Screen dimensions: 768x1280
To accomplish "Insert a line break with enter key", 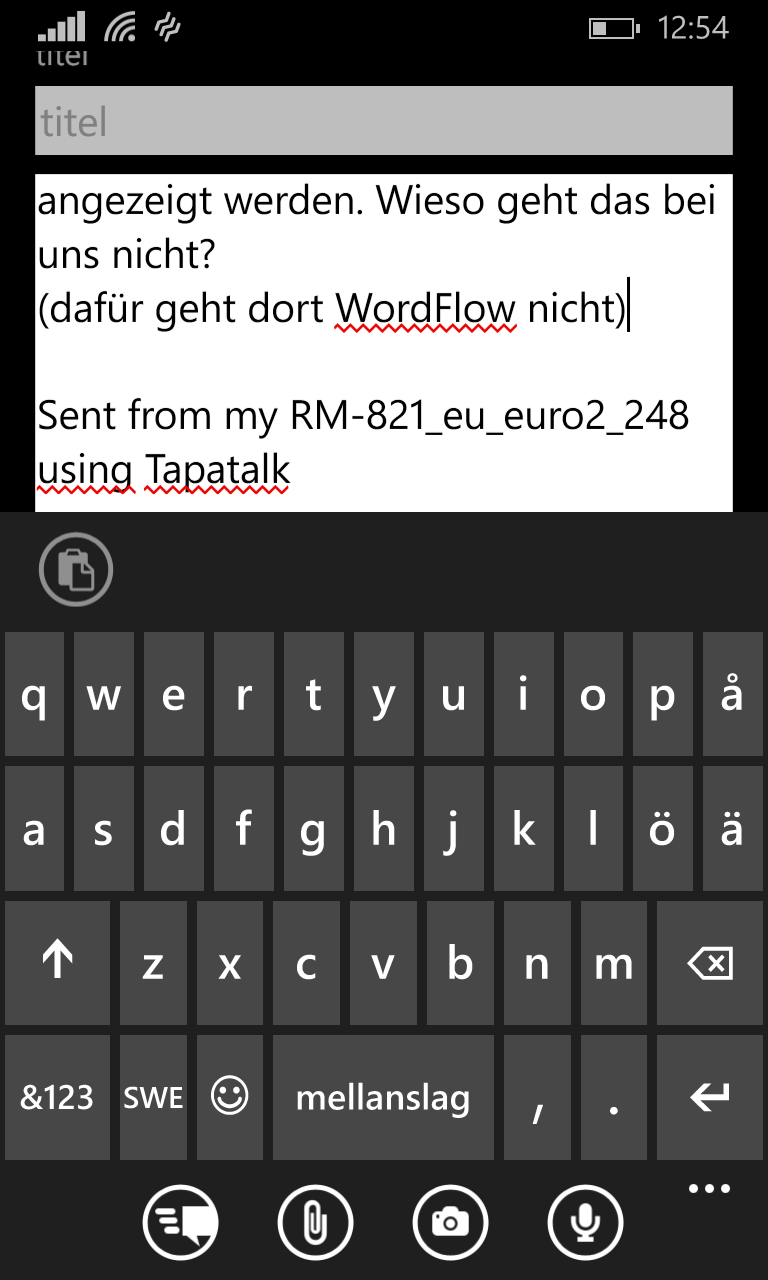I will coord(709,1097).
